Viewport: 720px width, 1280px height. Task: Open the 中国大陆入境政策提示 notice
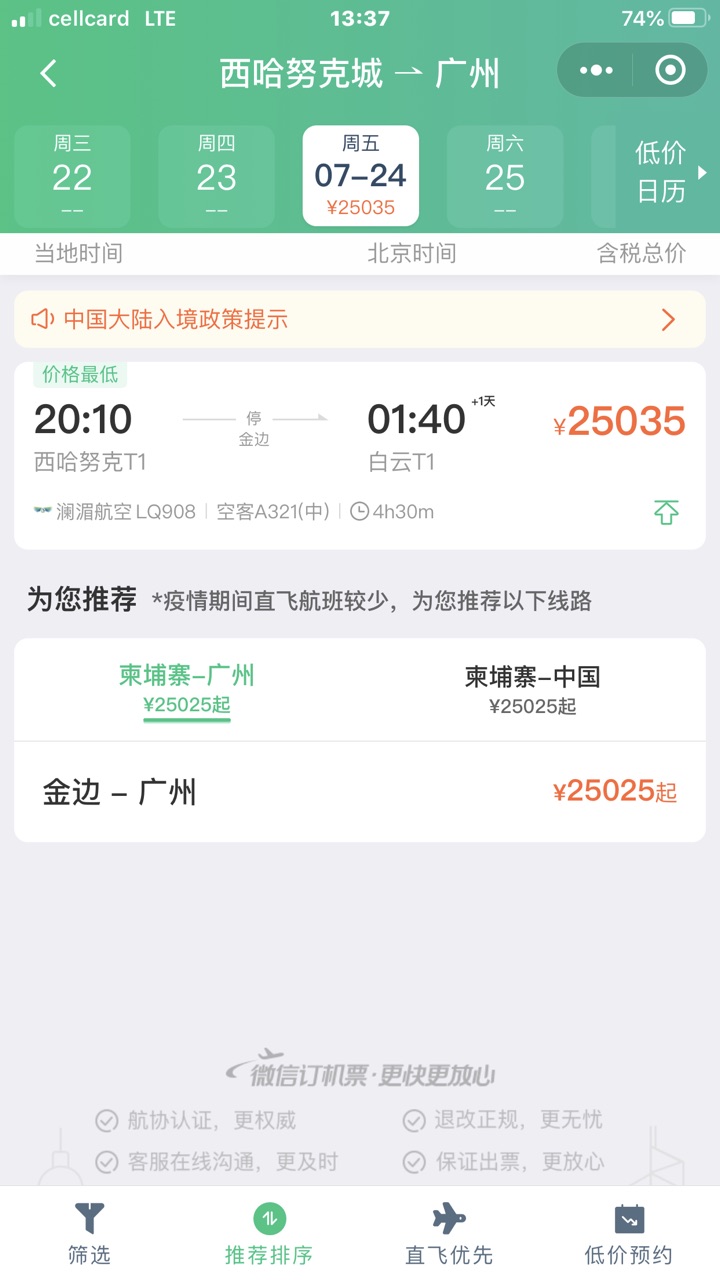point(360,320)
